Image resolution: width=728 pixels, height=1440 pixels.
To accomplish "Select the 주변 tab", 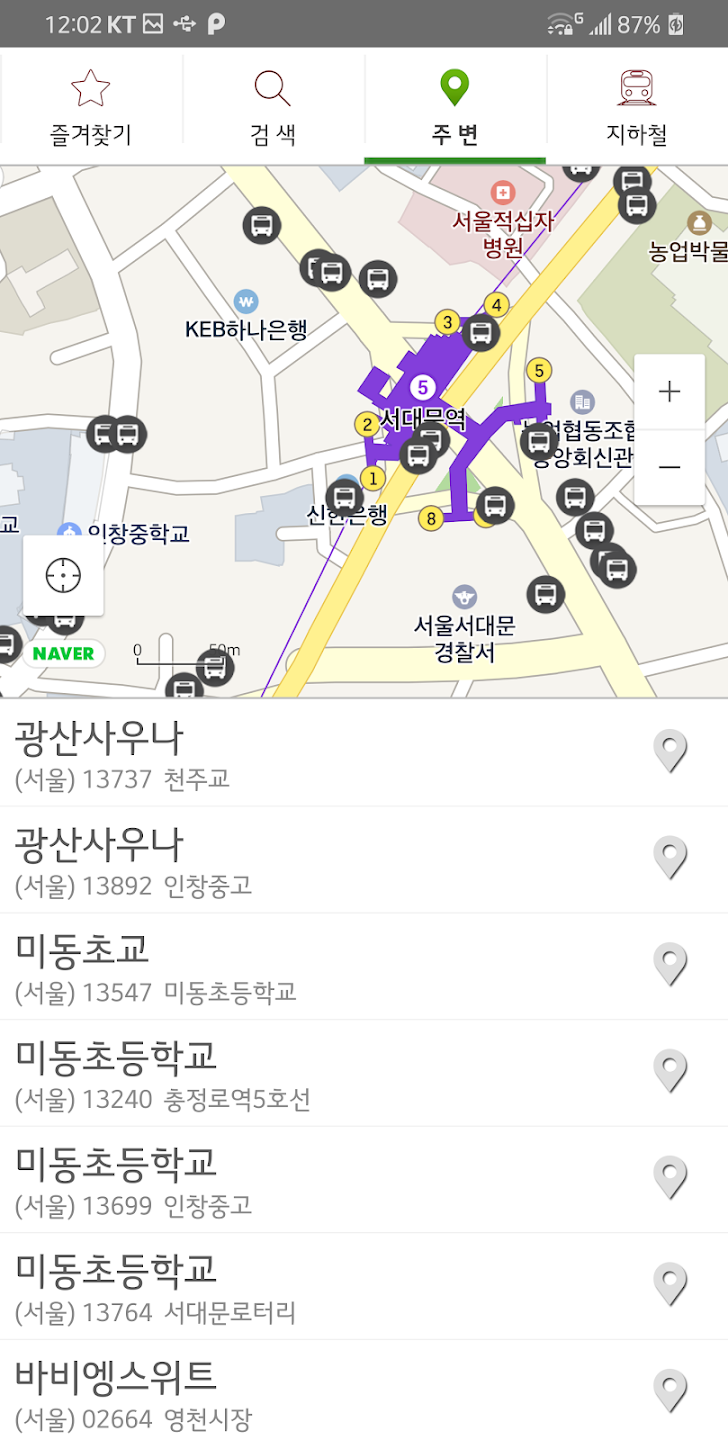I will [455, 108].
